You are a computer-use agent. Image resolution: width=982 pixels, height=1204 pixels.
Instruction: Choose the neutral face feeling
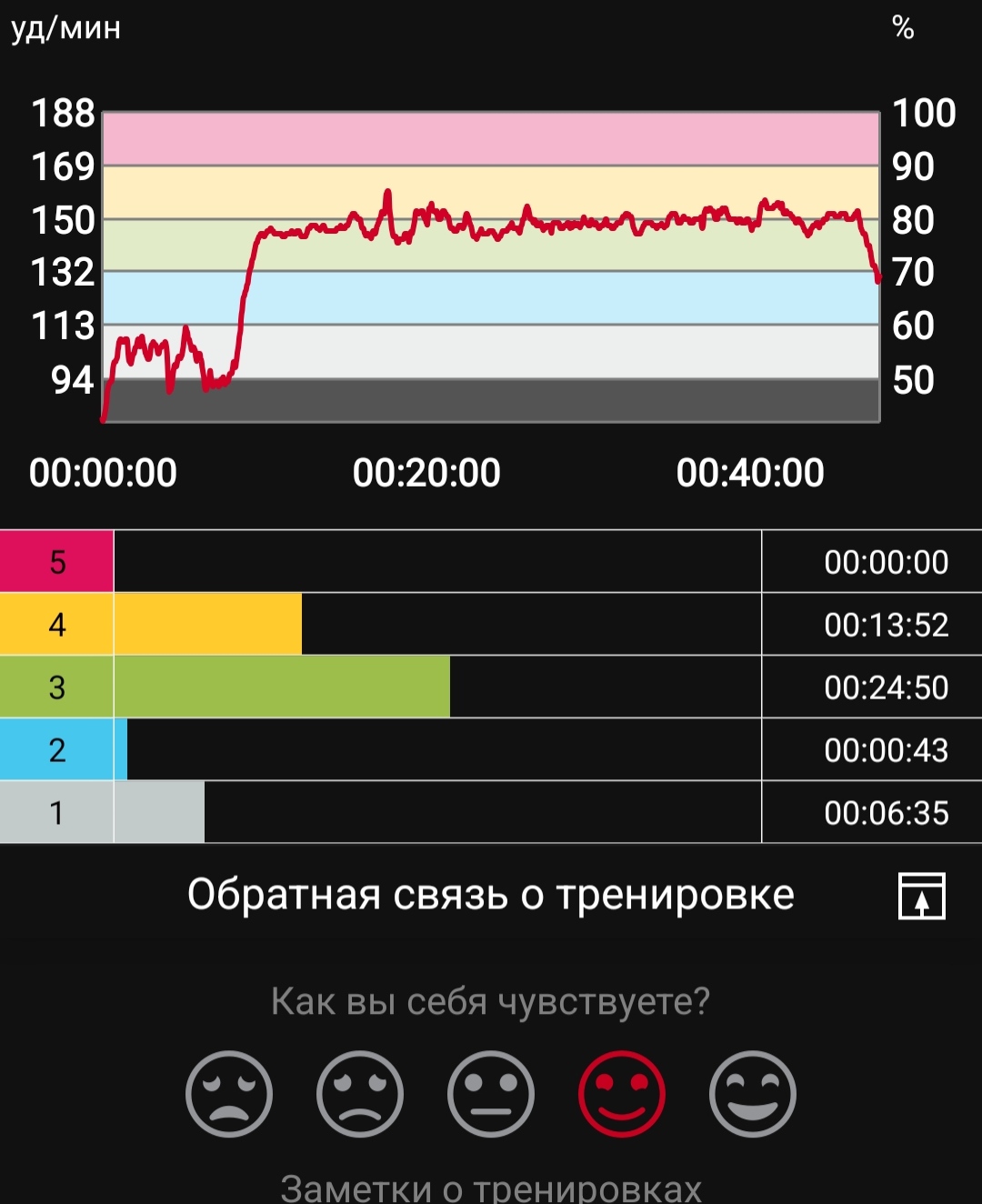tap(491, 1094)
